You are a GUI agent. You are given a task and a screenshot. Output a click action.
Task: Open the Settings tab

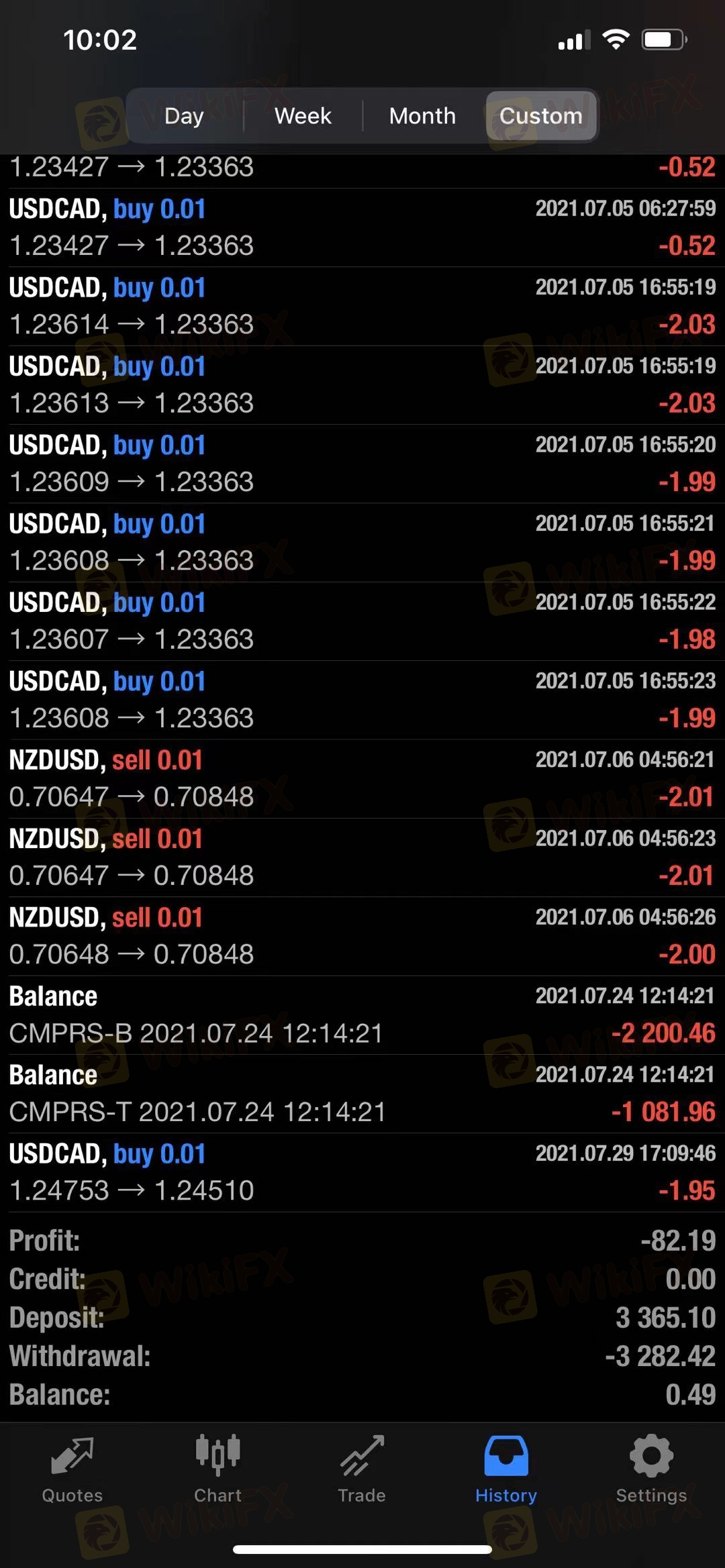click(651, 1470)
